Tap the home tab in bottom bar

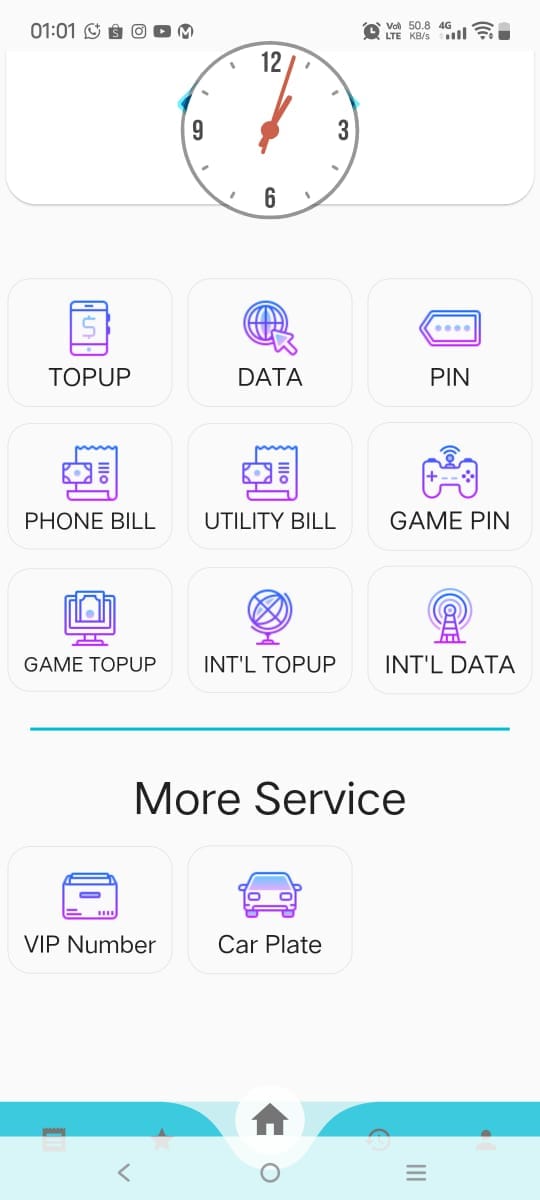(x=270, y=1122)
